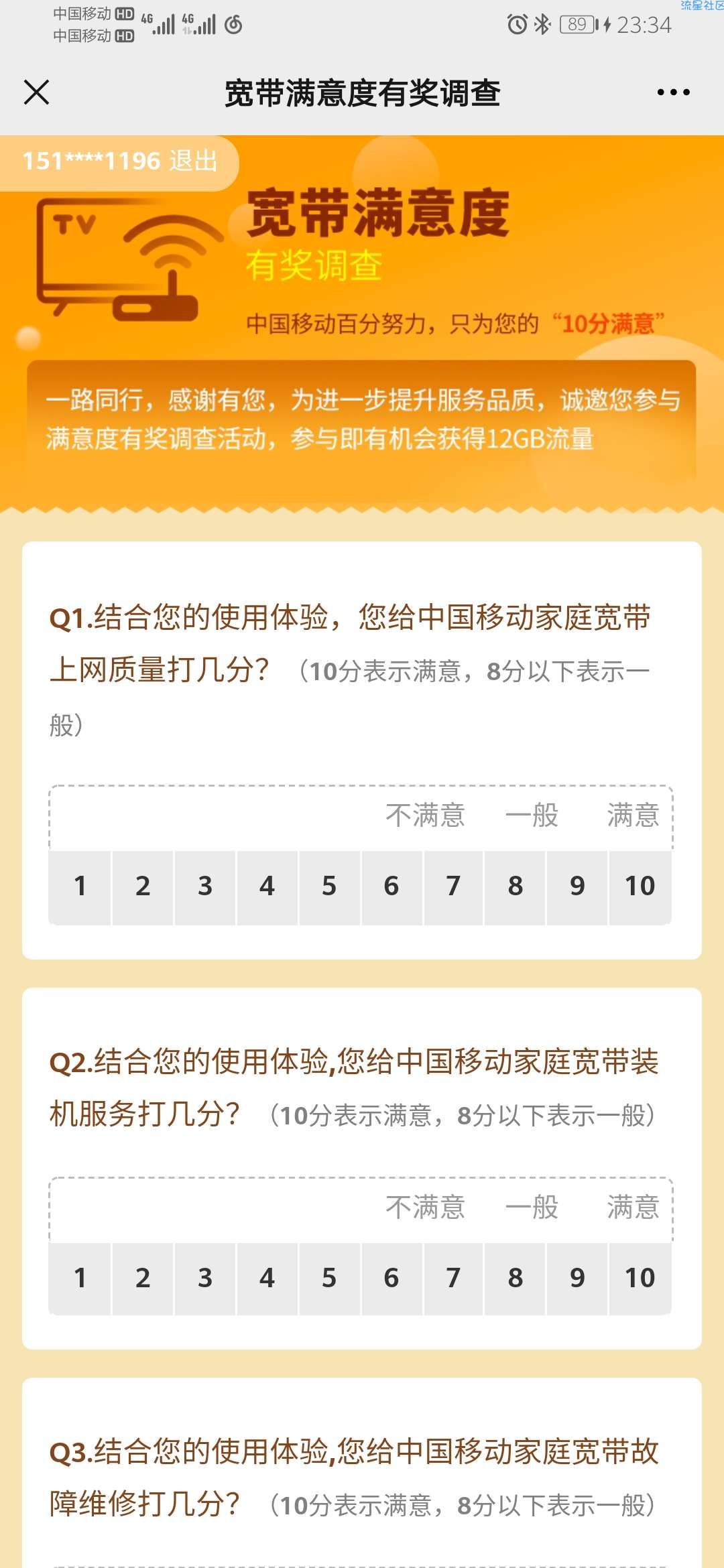The width and height of the screenshot is (724, 1568).
Task: Open the three-dot overflow menu
Action: tap(673, 92)
